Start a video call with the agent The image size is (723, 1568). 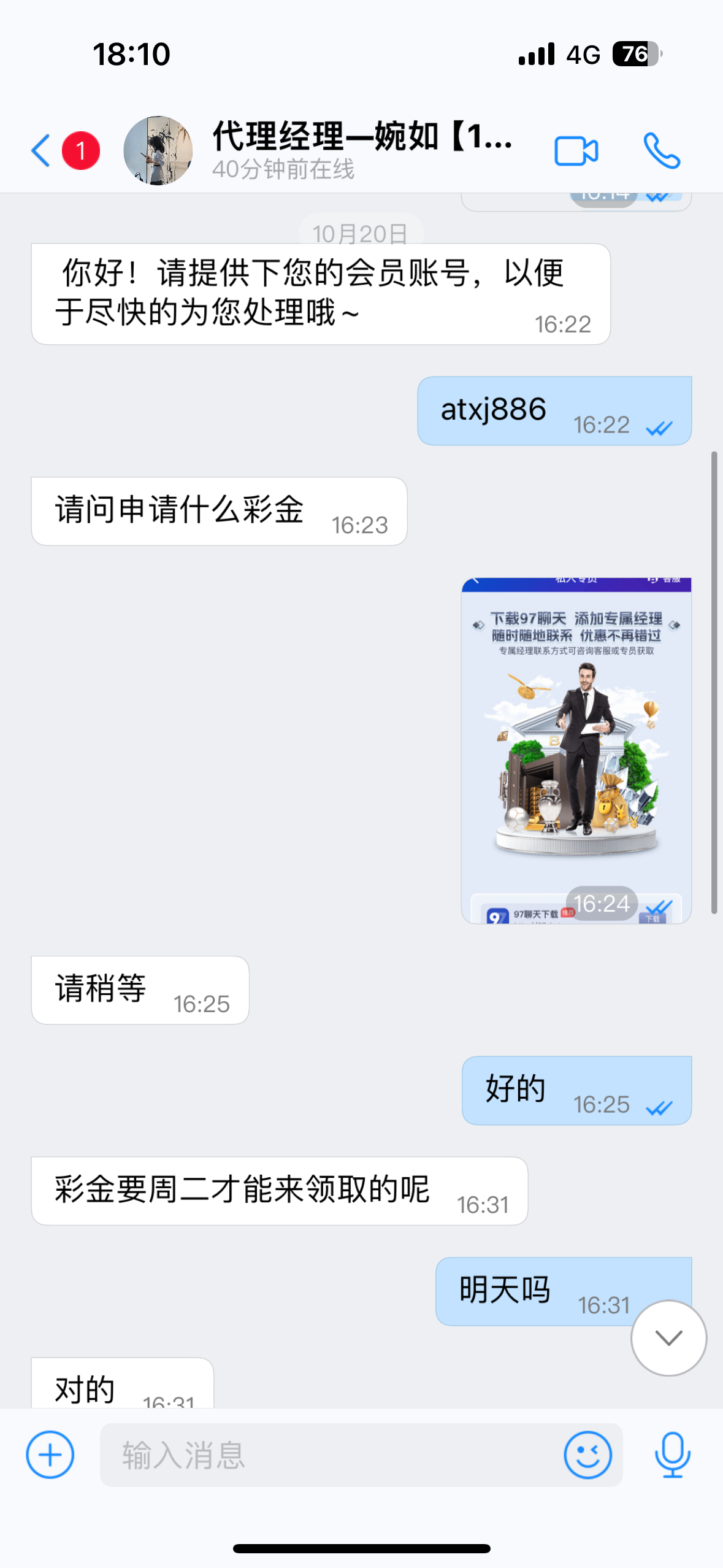577,149
